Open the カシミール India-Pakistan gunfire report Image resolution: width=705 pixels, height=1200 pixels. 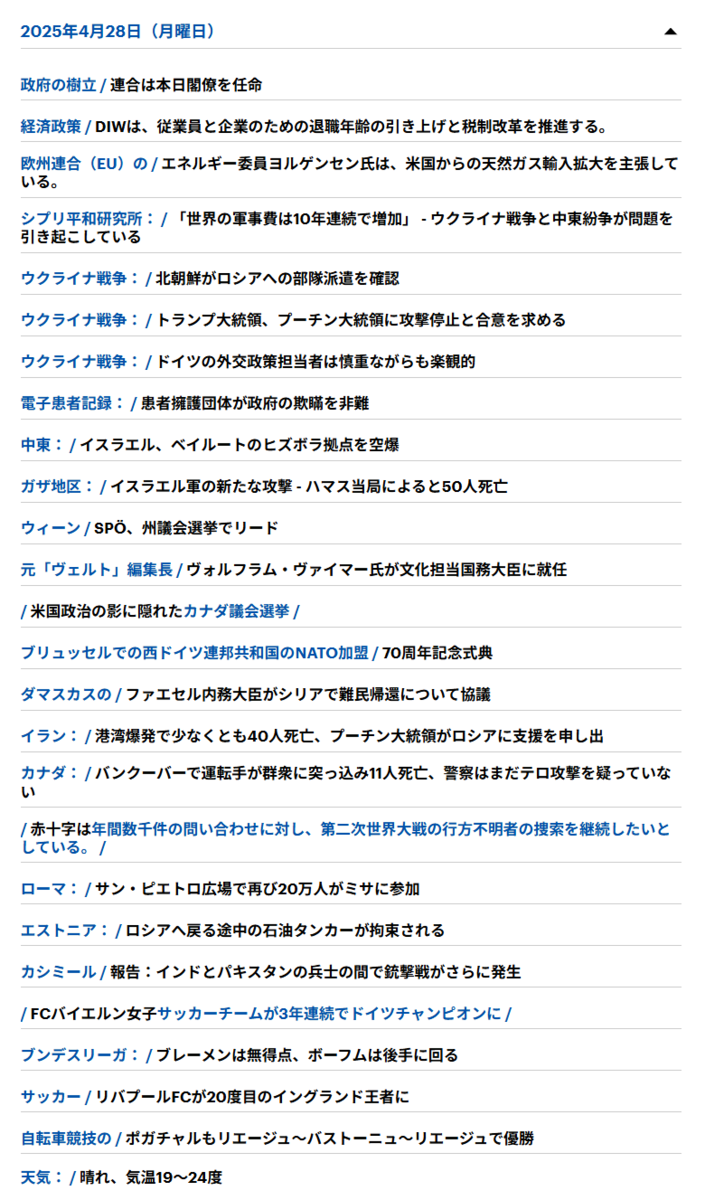click(271, 972)
